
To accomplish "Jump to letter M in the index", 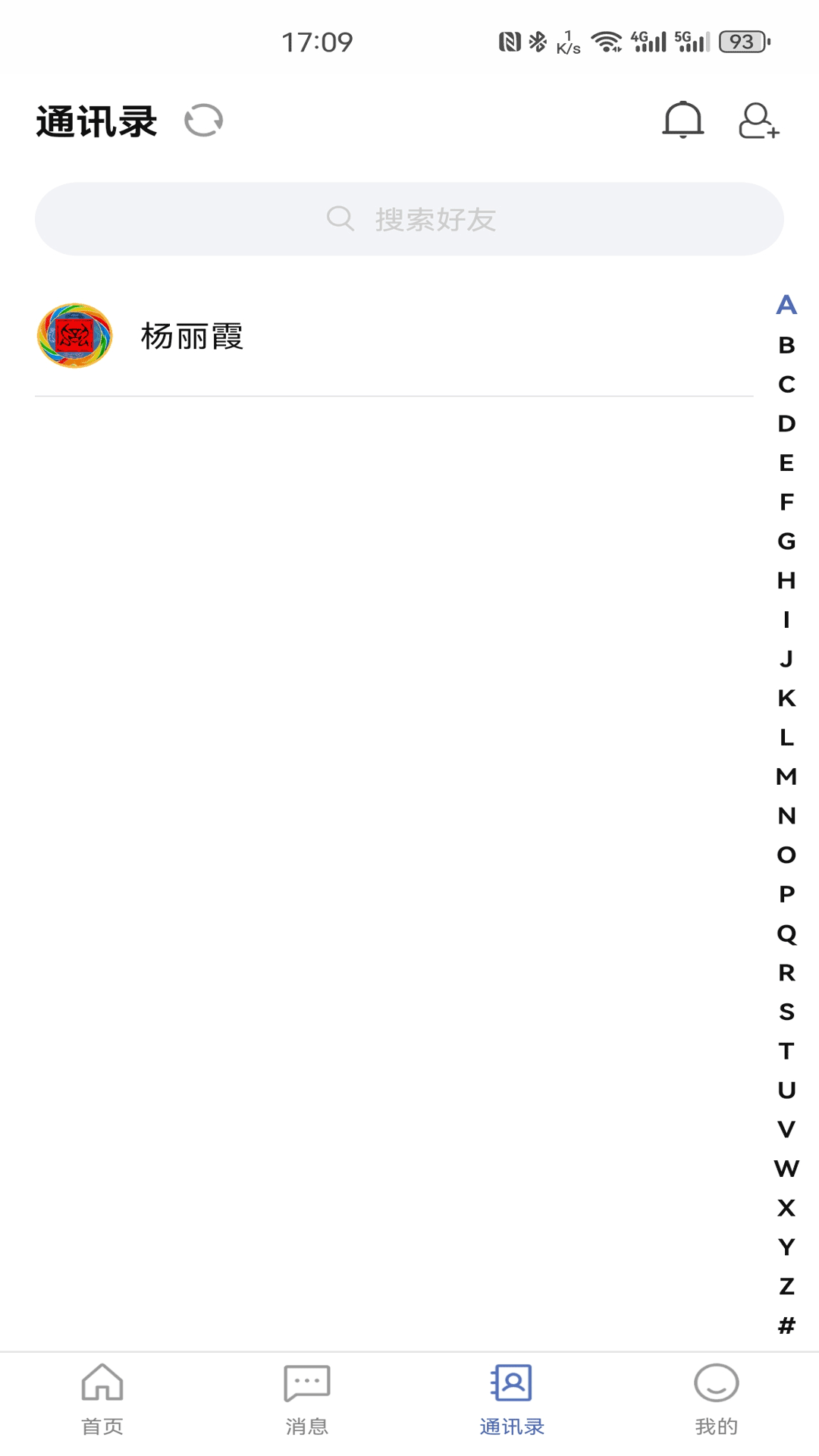I will click(786, 777).
